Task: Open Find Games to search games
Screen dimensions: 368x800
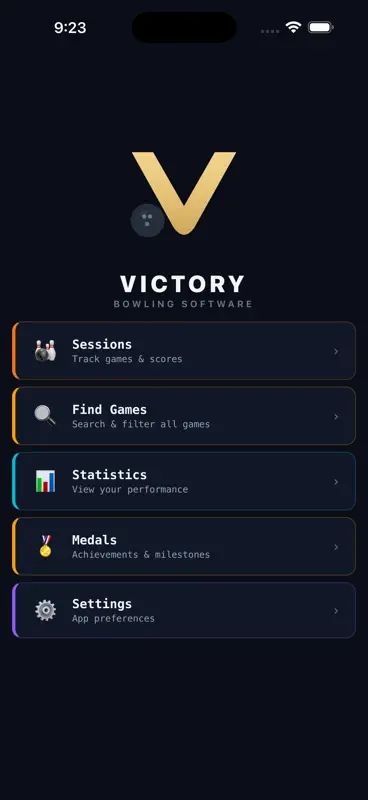Action: pos(184,416)
